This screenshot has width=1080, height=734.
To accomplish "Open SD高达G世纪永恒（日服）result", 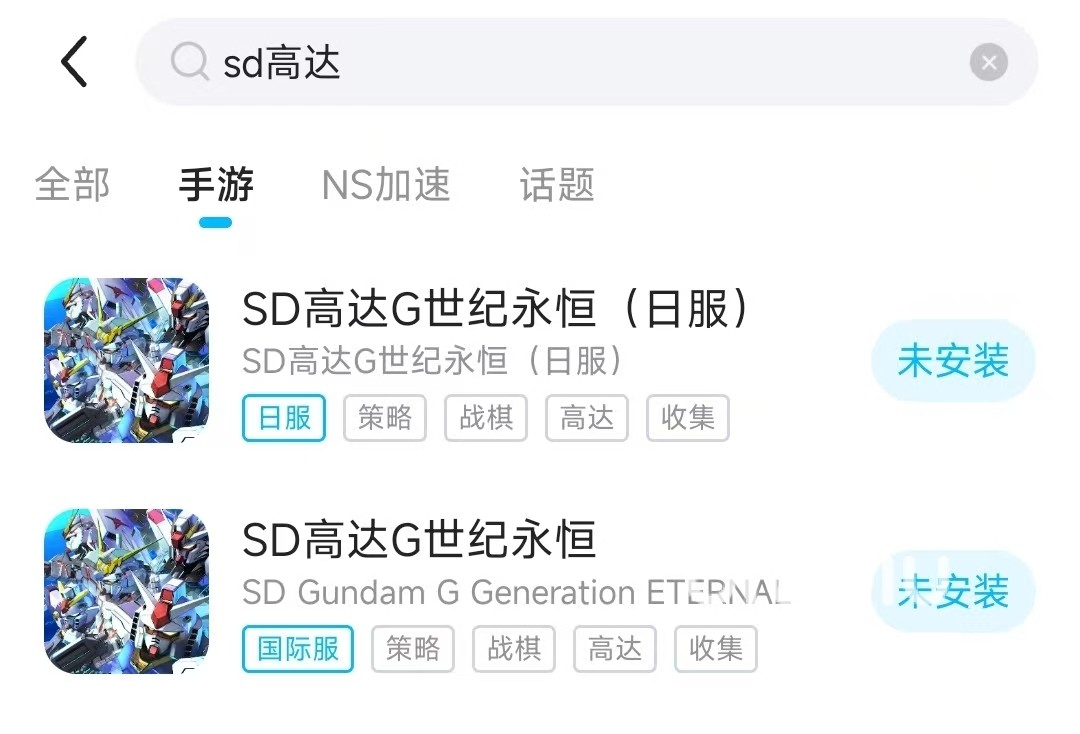I will (x=495, y=312).
